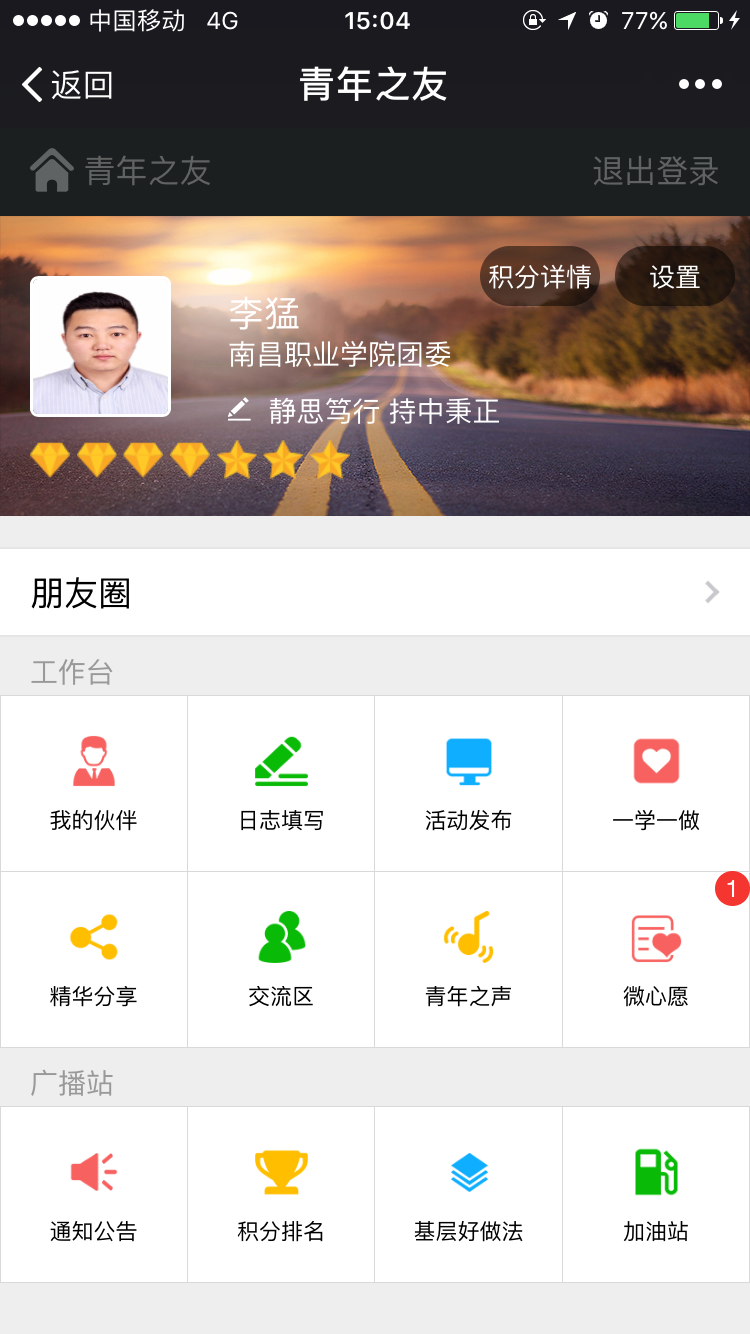The width and height of the screenshot is (750, 1334).
Task: Open the three-dot overflow menu
Action: 700,85
